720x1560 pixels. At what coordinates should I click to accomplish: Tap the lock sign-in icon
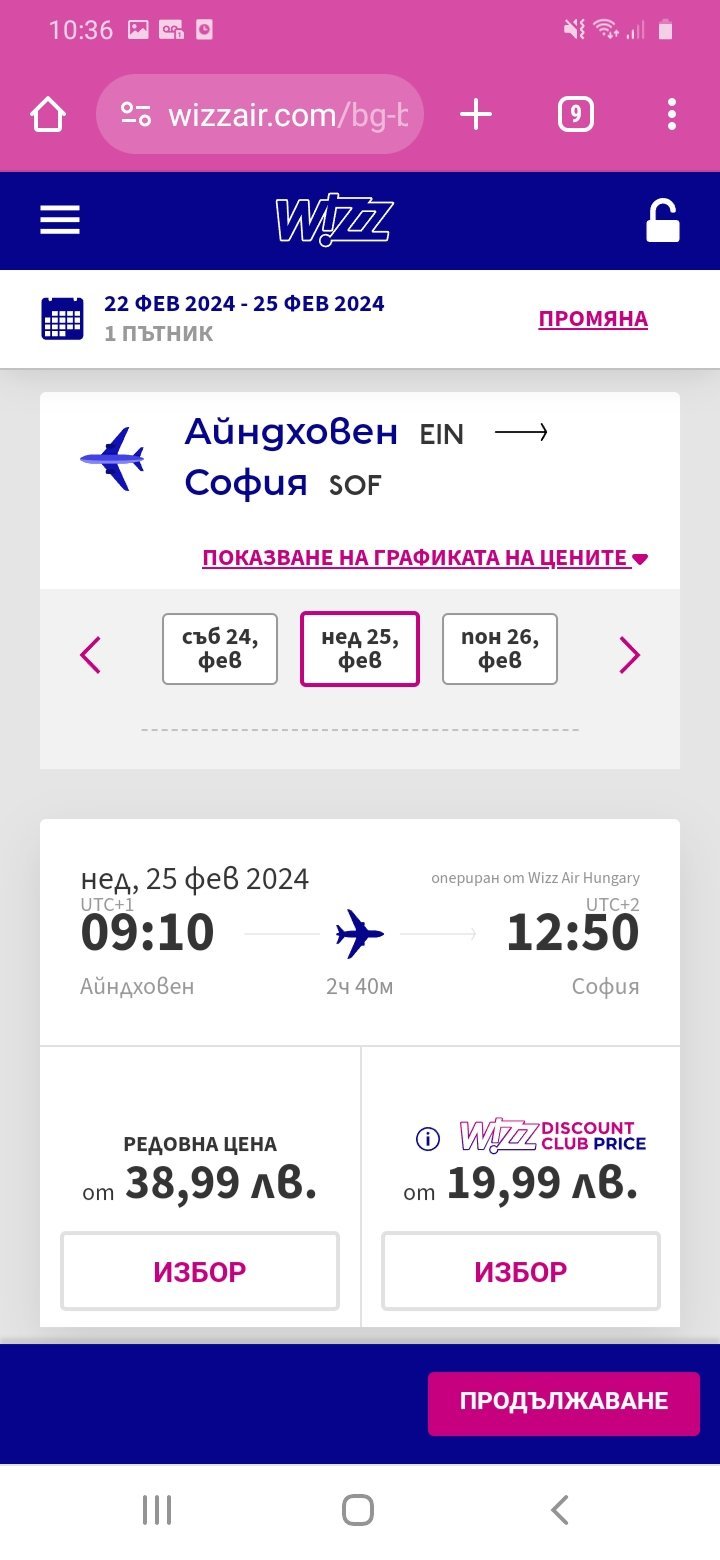pos(662,221)
